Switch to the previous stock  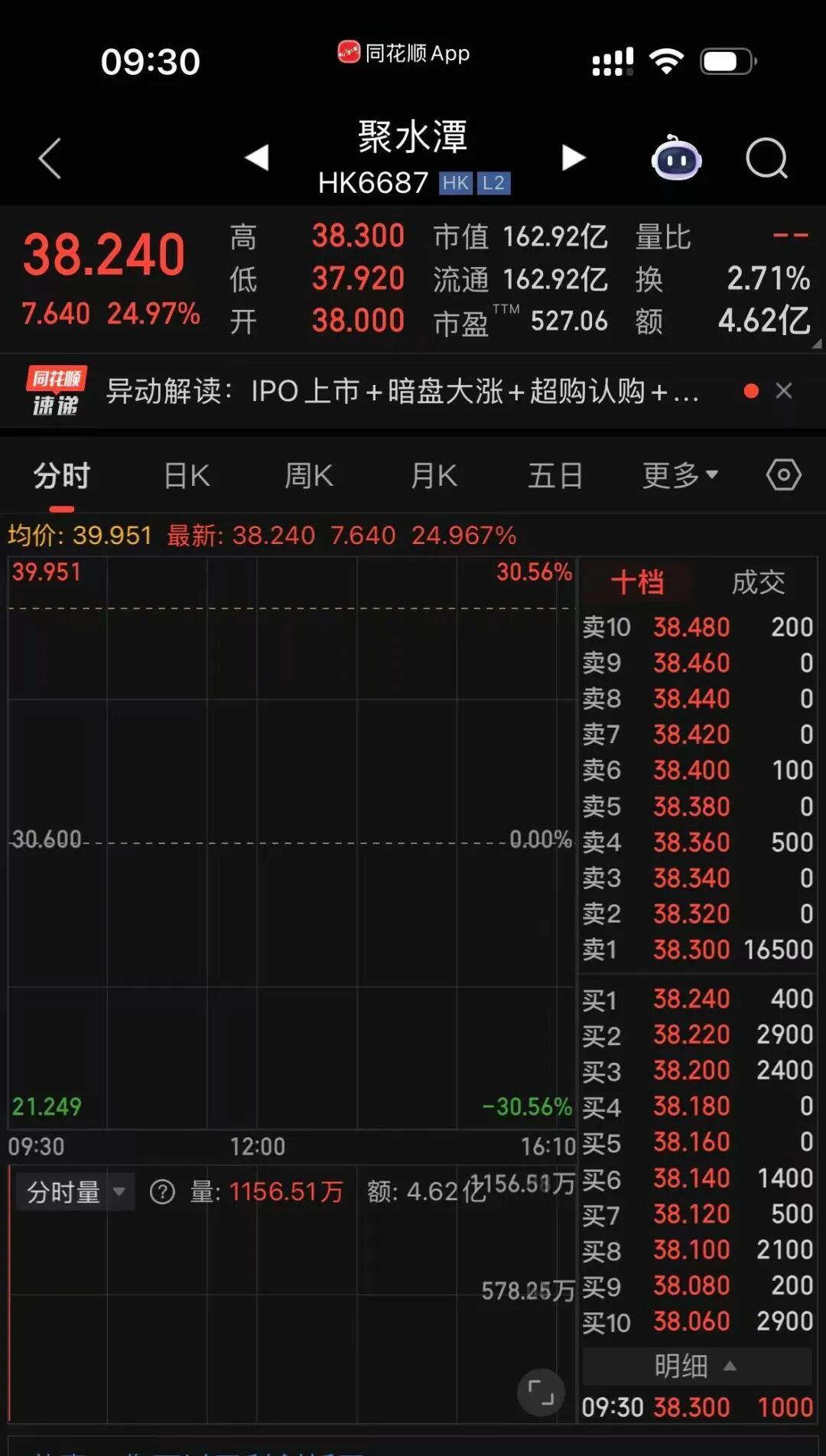point(257,158)
